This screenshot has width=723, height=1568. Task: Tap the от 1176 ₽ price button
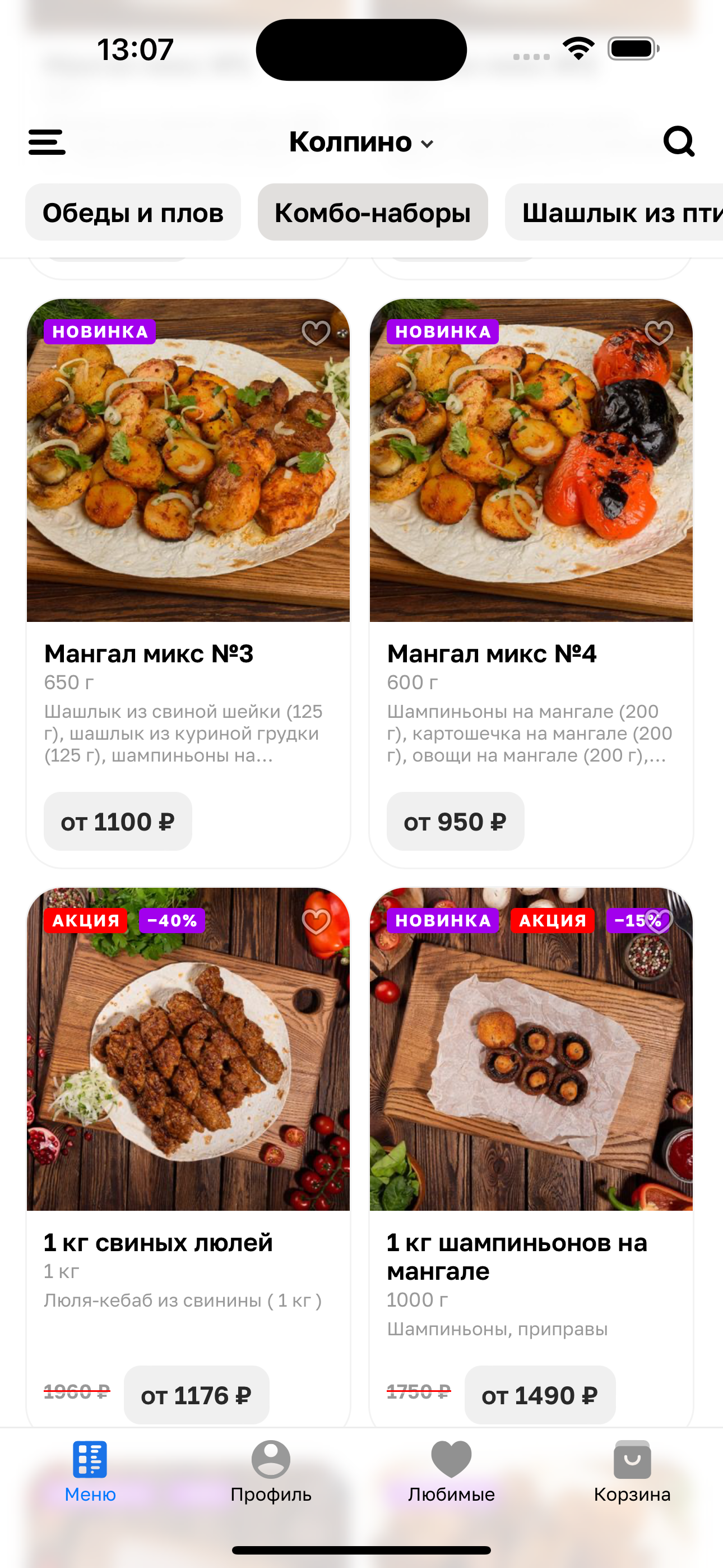click(x=196, y=1395)
